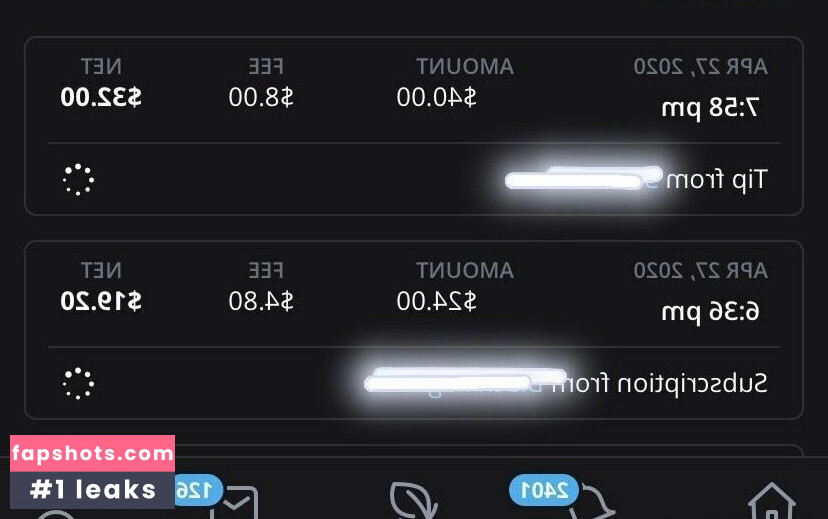This screenshot has width=828, height=519.
Task: Open the $24.00 subscription transaction card
Action: click(x=413, y=330)
